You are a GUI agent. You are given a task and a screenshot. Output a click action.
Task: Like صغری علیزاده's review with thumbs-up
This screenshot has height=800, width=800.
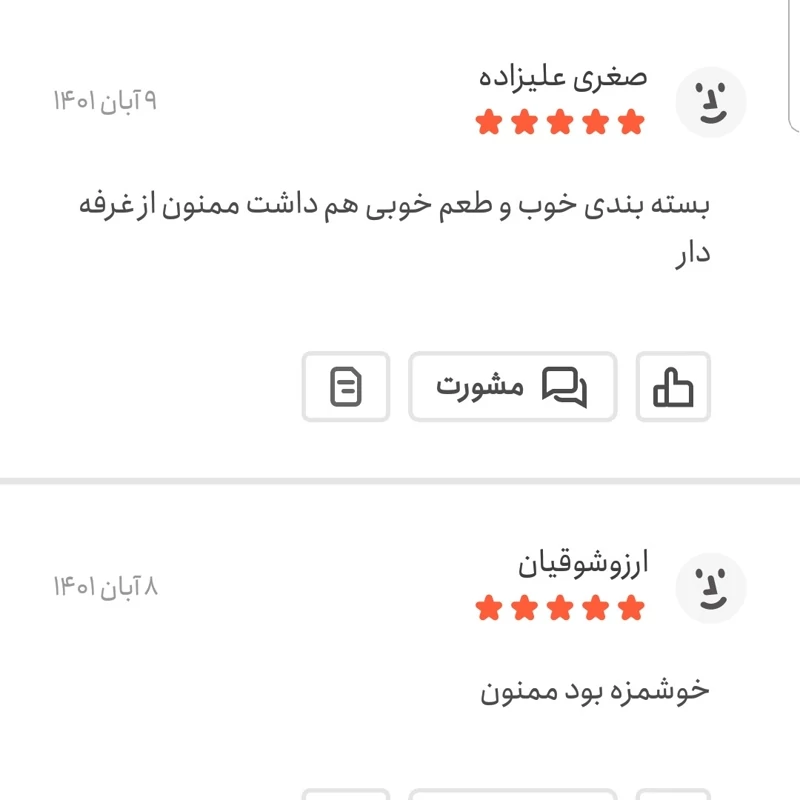[673, 386]
